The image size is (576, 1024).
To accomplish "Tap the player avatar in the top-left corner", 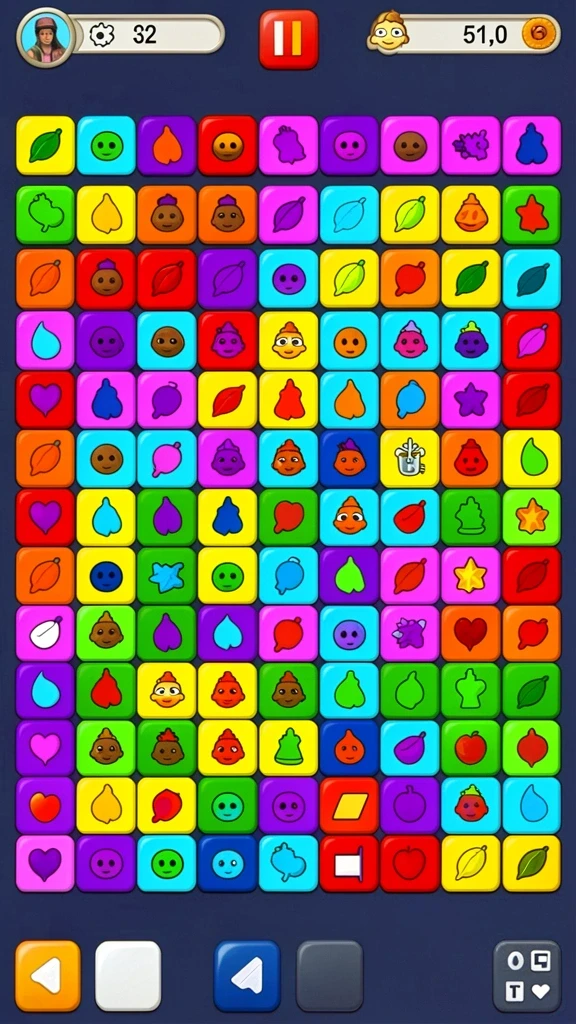I will [46, 38].
